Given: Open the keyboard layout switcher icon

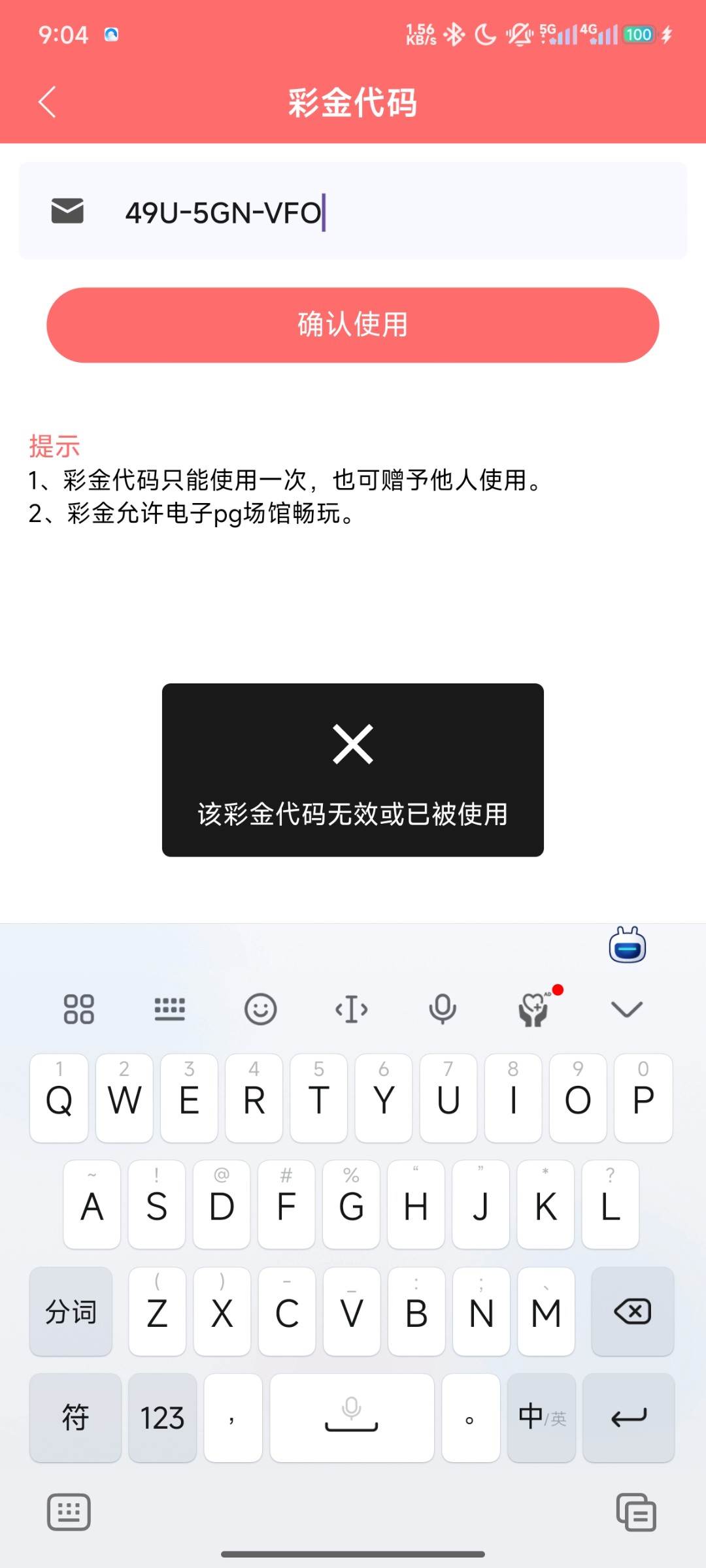Looking at the screenshot, I should (170, 1009).
